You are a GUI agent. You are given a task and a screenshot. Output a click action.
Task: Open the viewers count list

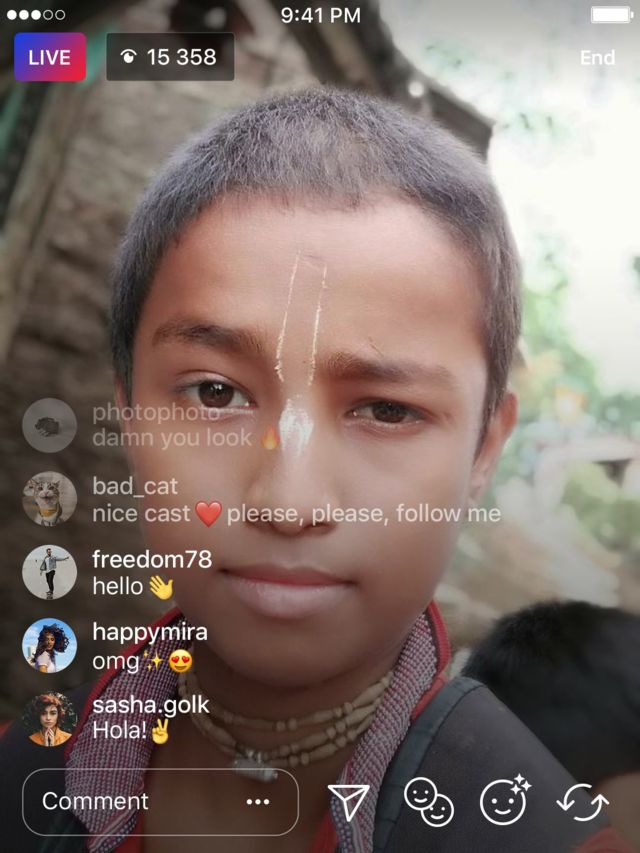[x=170, y=57]
